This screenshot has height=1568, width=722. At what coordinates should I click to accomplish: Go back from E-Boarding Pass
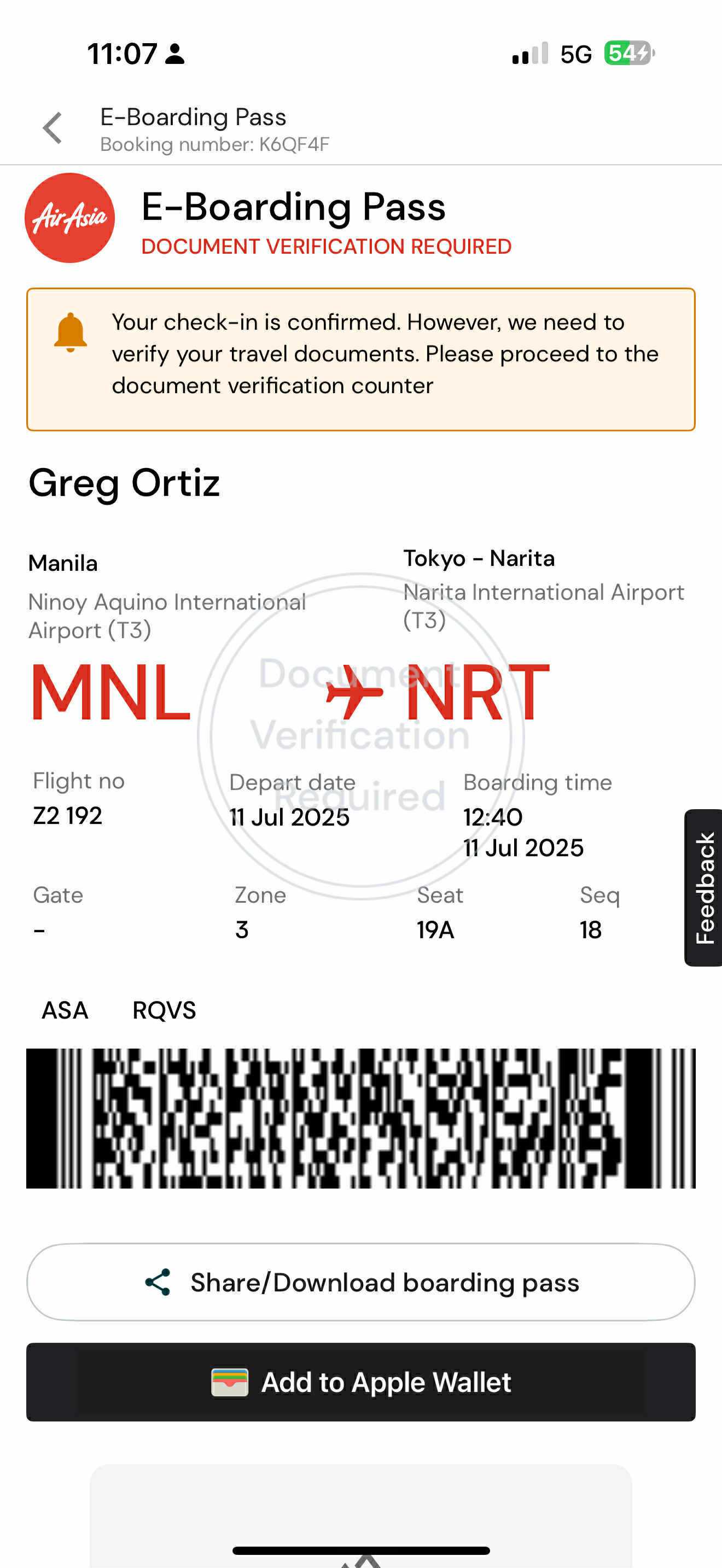(x=53, y=128)
